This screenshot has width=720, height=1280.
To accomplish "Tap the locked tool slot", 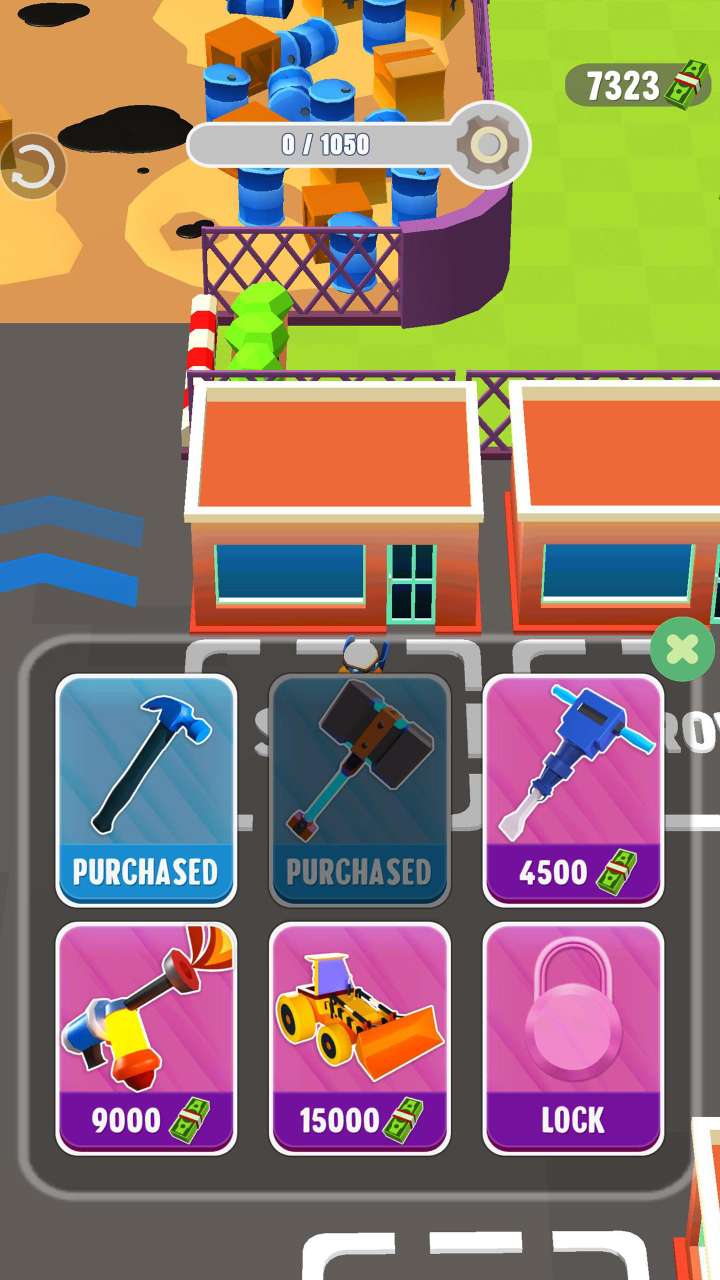I will [x=573, y=1037].
